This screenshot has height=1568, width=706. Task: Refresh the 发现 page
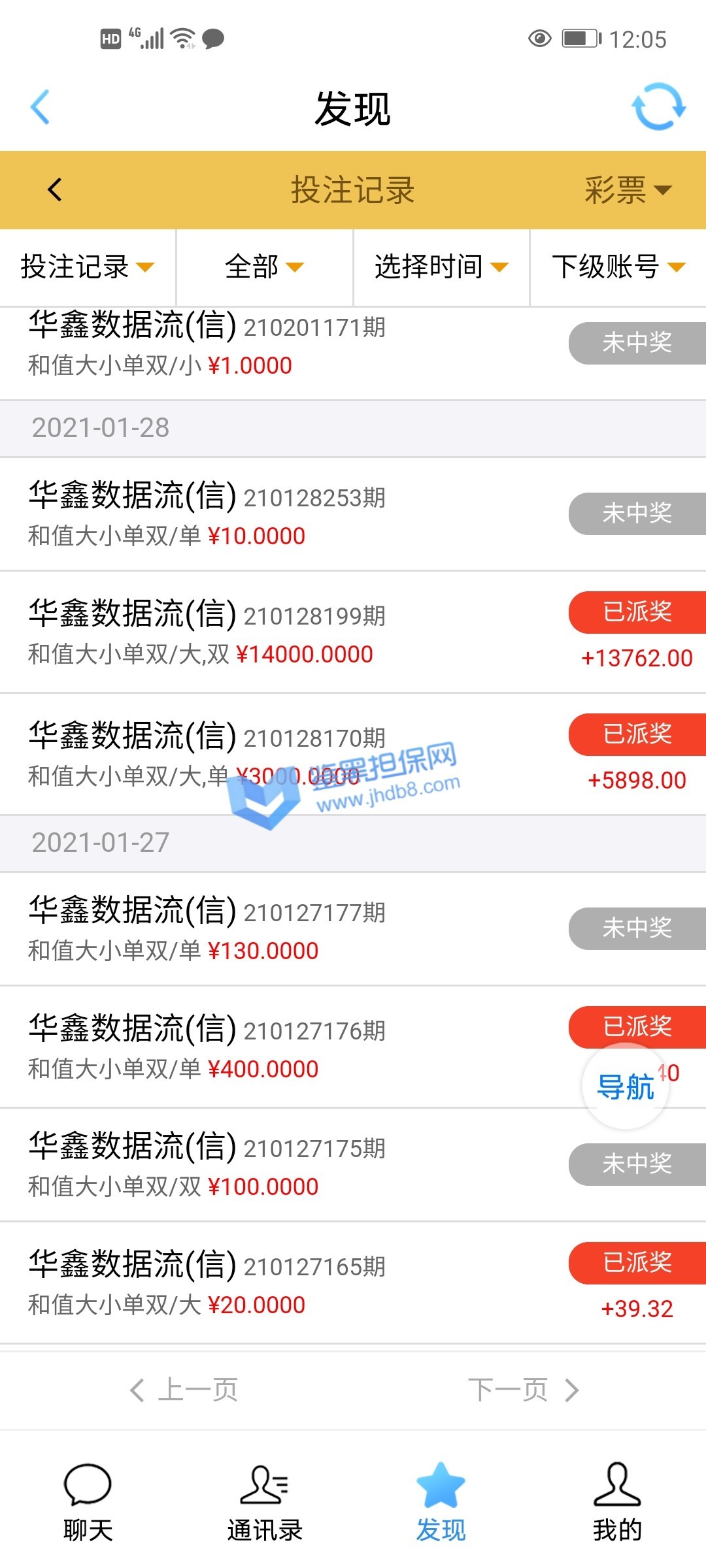tap(658, 107)
